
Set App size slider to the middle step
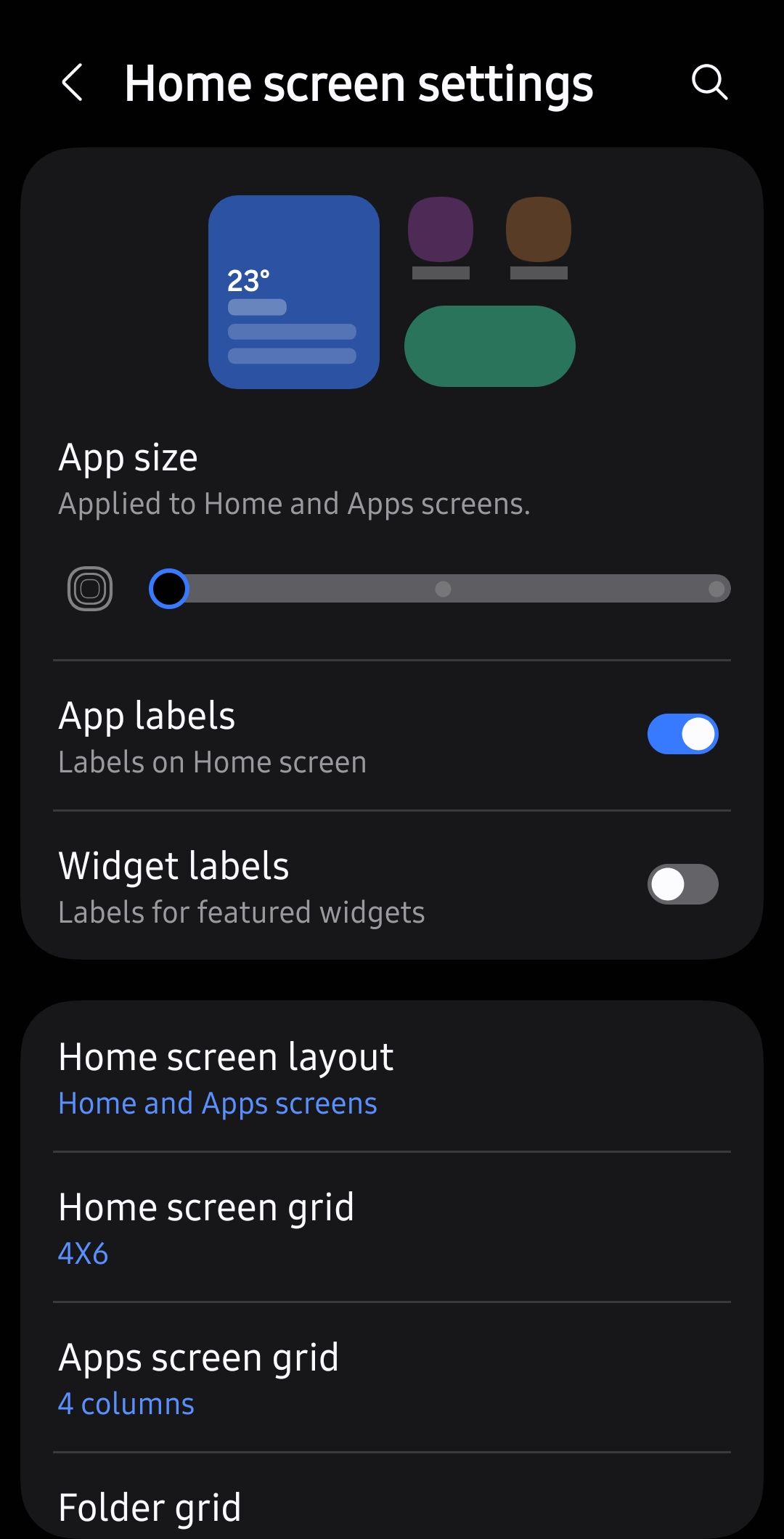click(443, 589)
